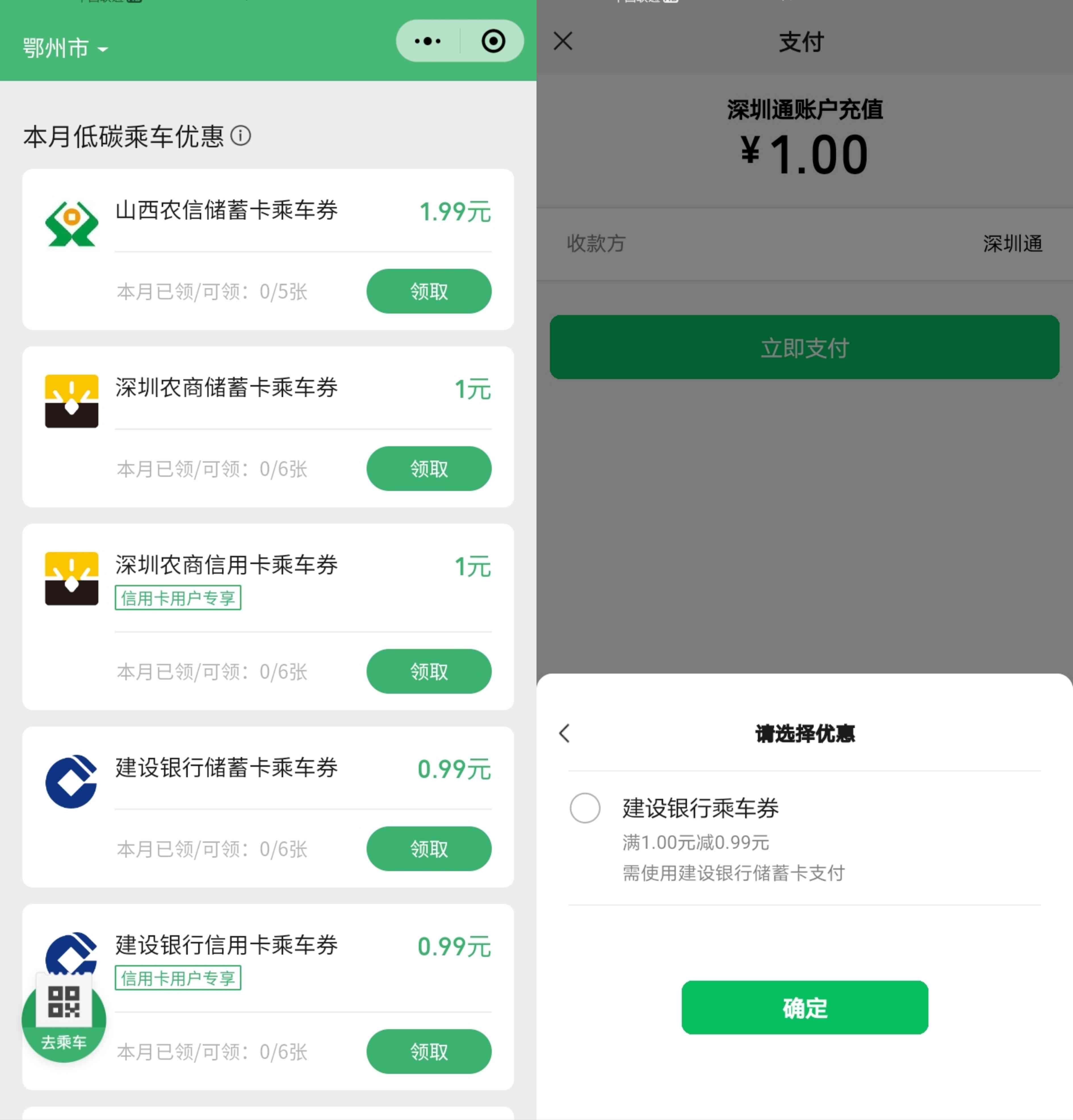Screen dimensions: 1073x1120
Task: Claim the 深圳农商信用卡乘车券 coupon
Action: (429, 671)
